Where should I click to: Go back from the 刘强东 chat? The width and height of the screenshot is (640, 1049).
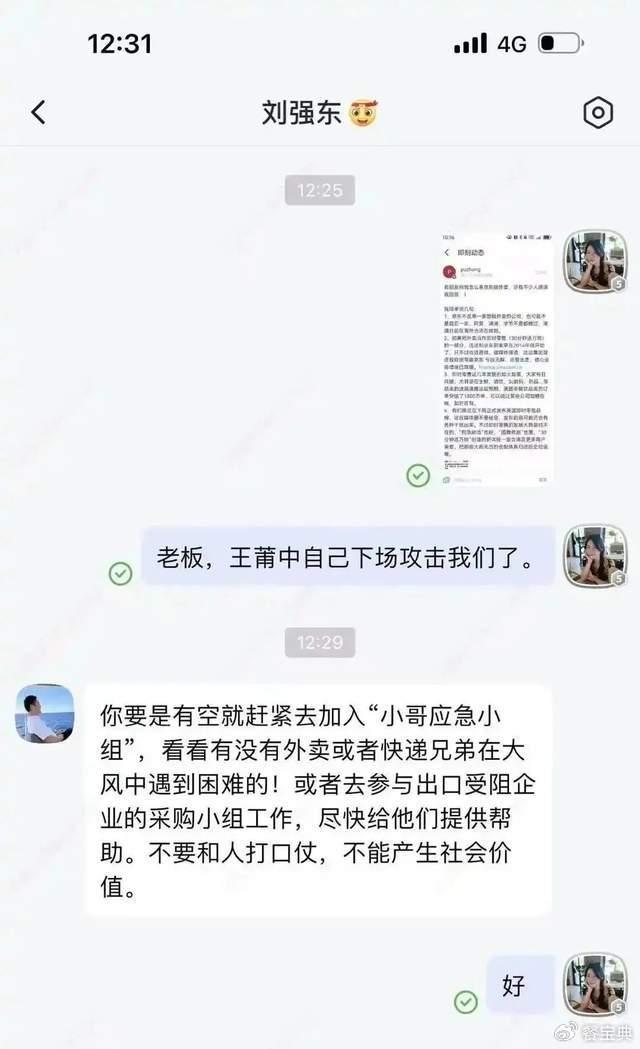pos(39,112)
